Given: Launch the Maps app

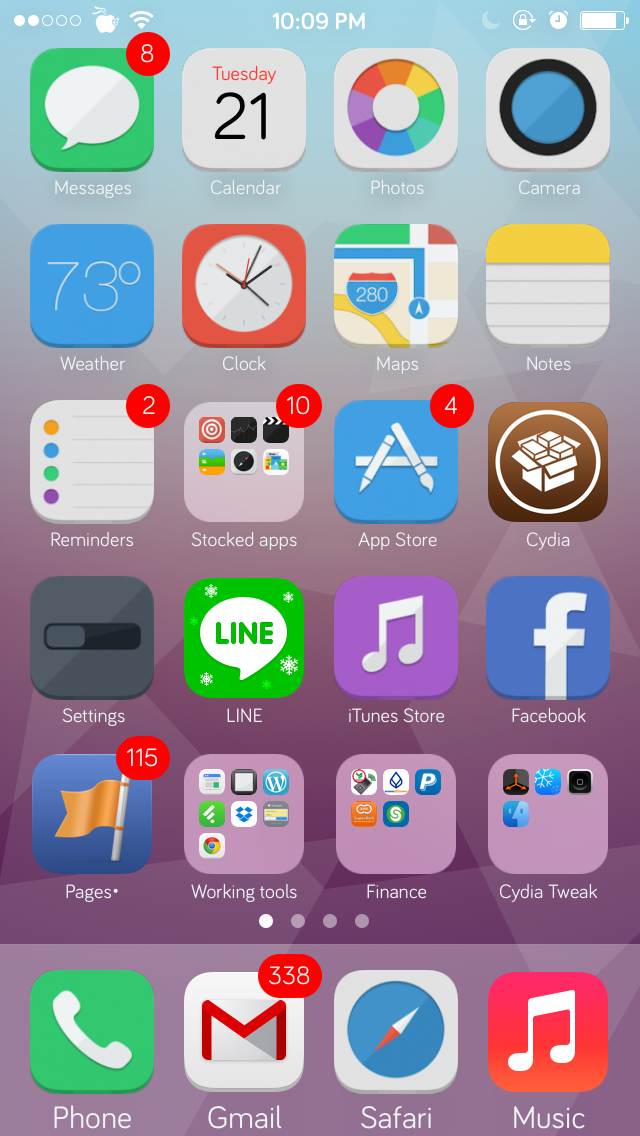Looking at the screenshot, I should pos(396,285).
